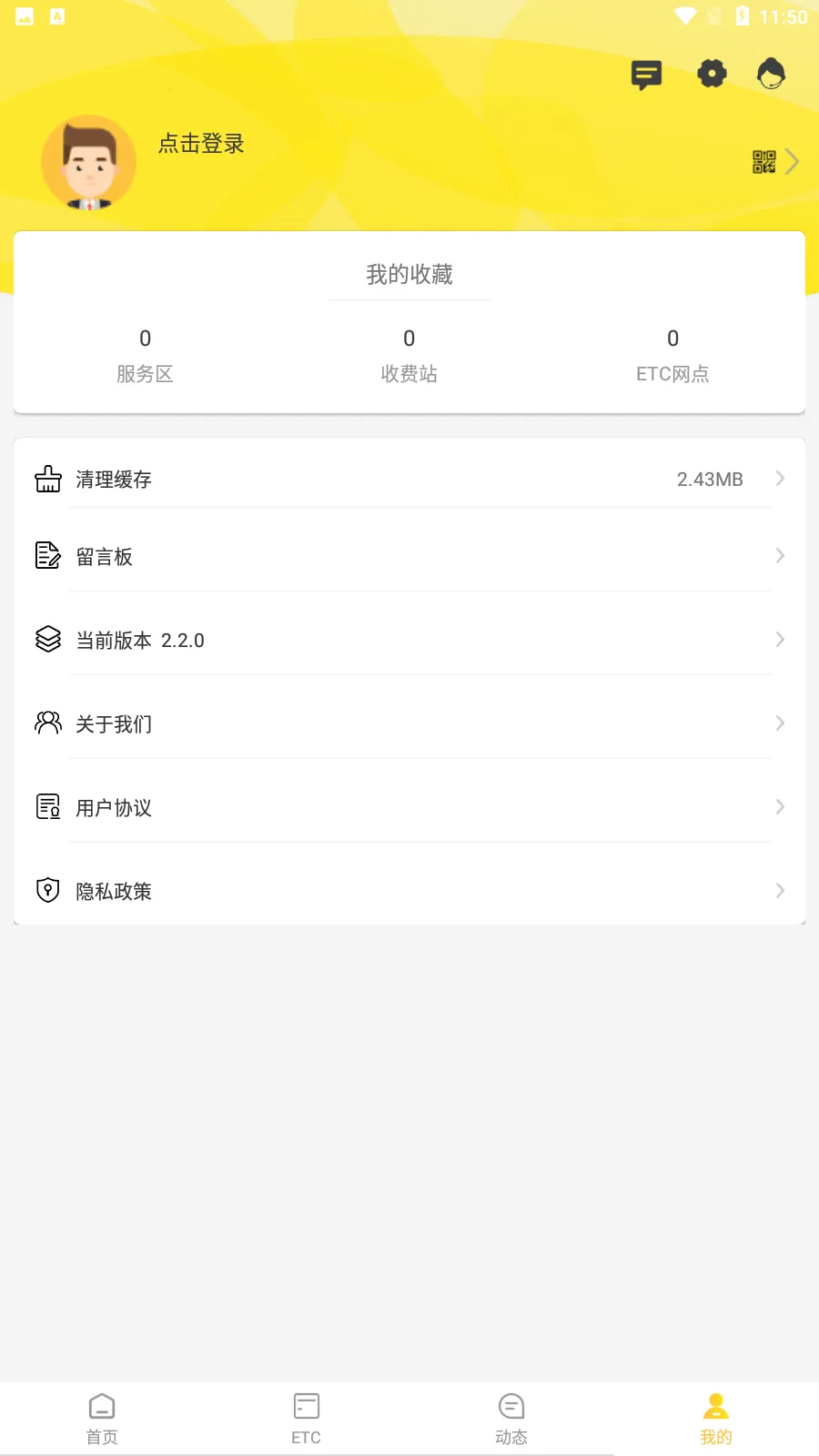Expand the 关于我们 chevron
This screenshot has width=819, height=1456.
click(780, 723)
